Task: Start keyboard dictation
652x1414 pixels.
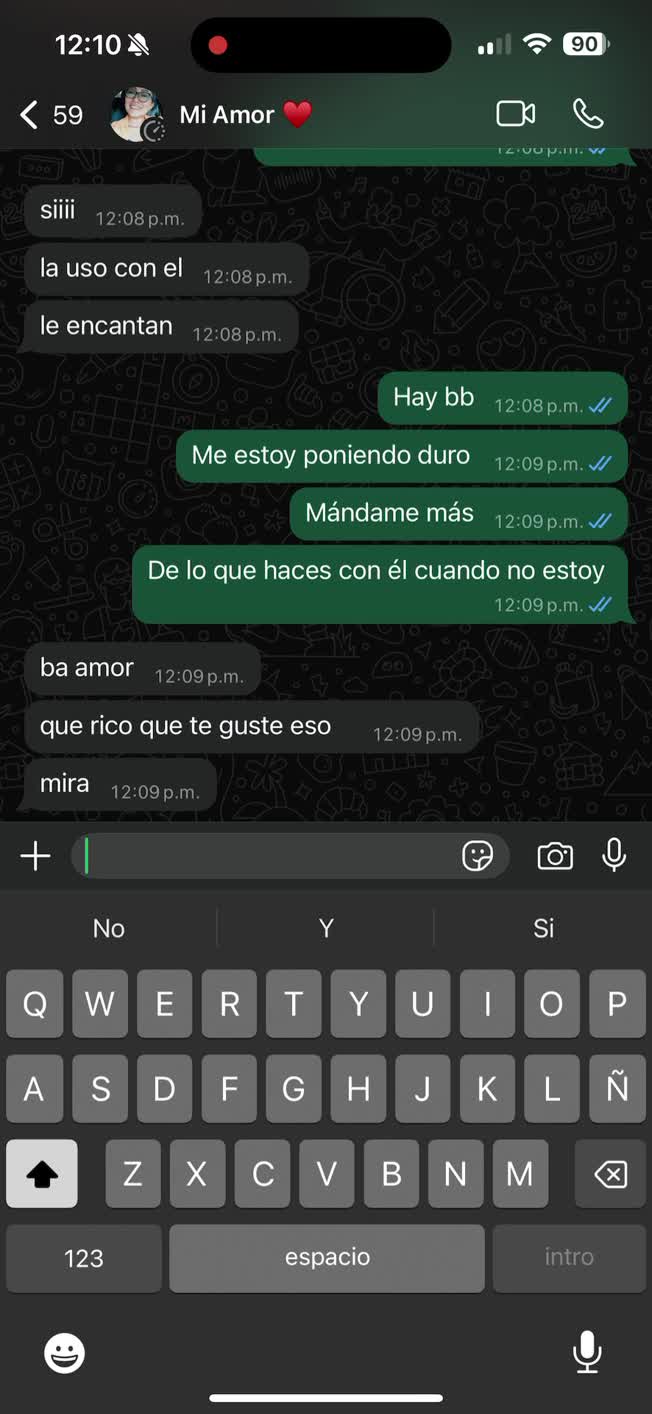Action: coord(587,1352)
